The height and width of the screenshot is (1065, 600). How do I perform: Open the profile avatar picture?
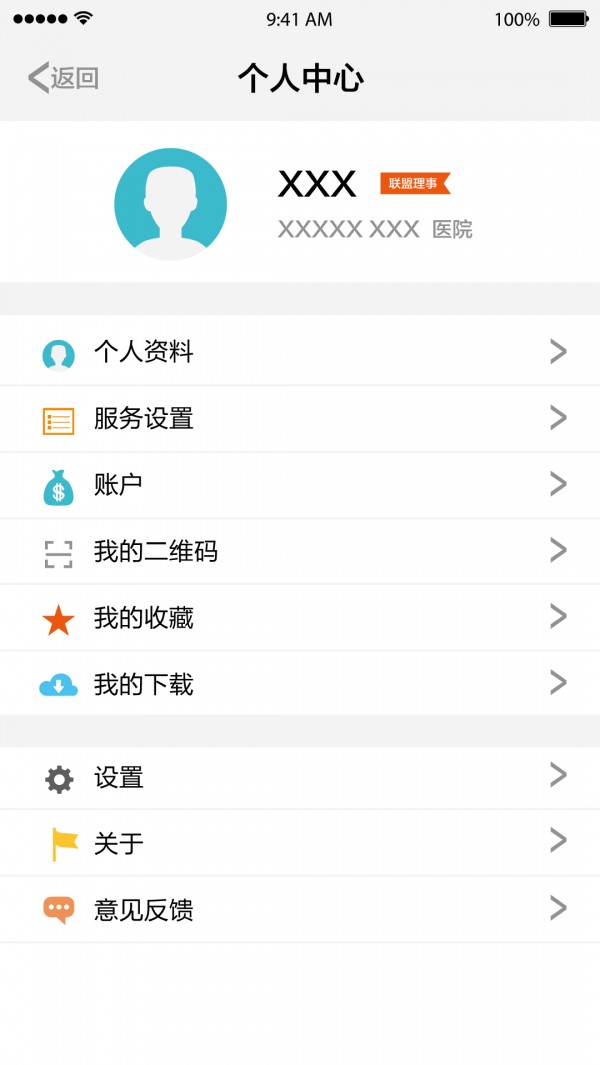pyautogui.click(x=170, y=204)
